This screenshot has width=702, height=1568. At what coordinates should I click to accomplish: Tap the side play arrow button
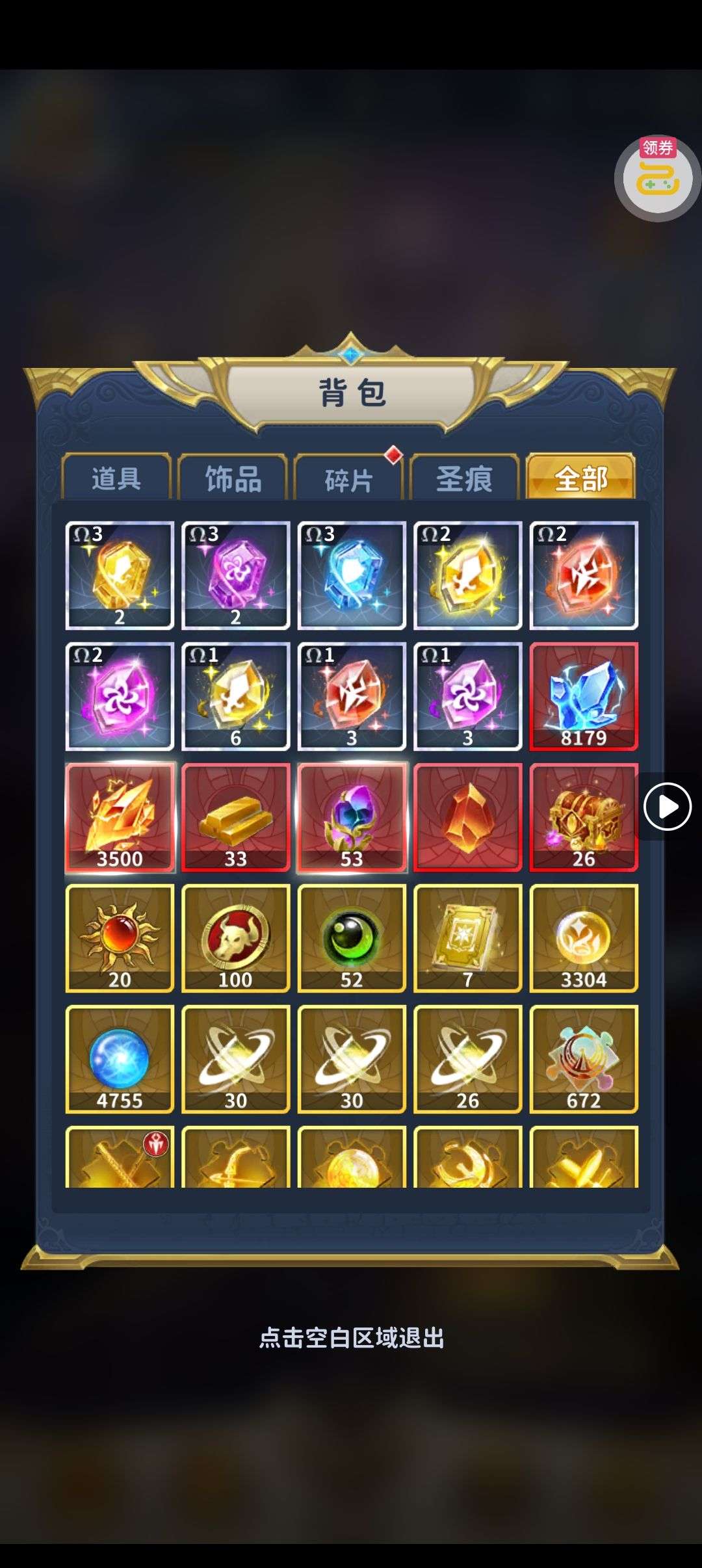[x=668, y=806]
